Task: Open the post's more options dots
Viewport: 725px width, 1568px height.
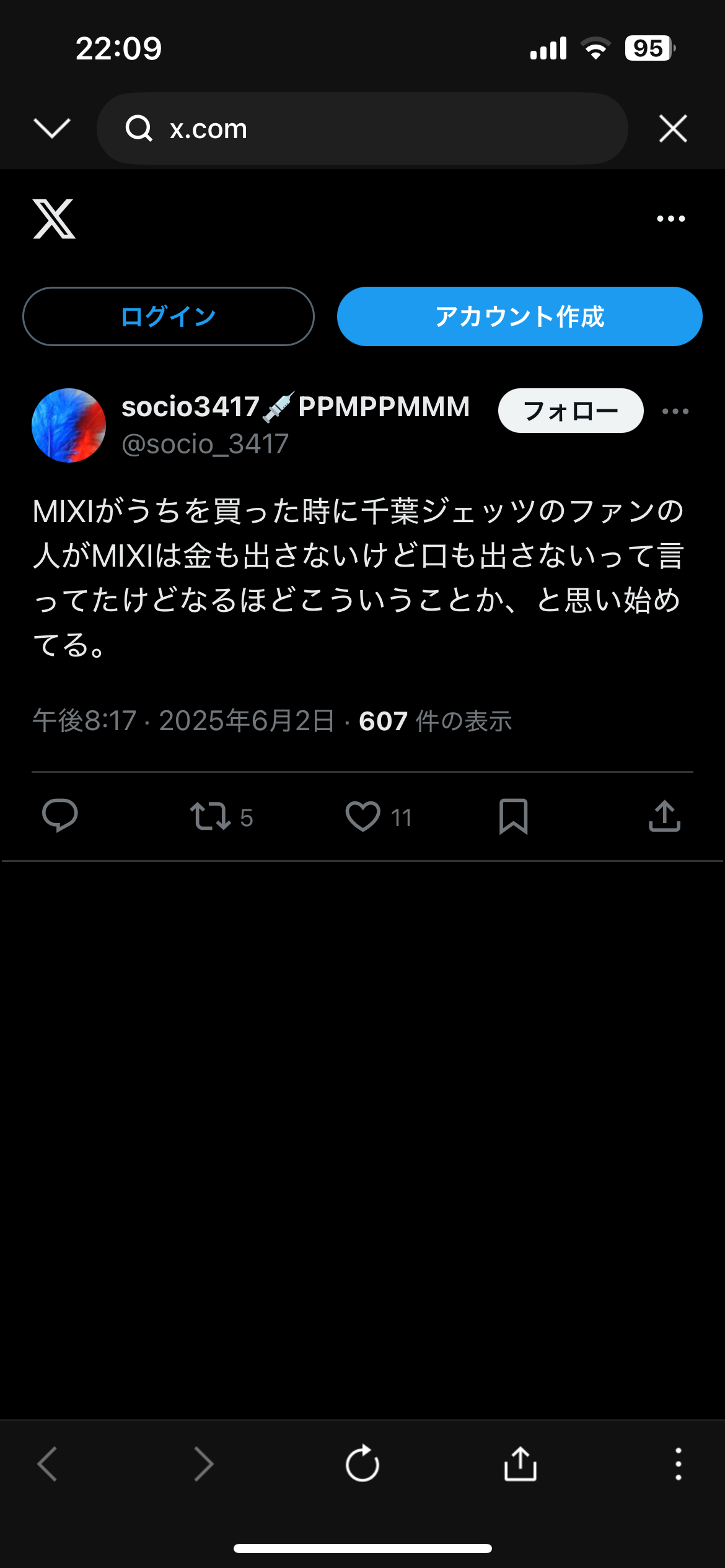Action: point(675,411)
